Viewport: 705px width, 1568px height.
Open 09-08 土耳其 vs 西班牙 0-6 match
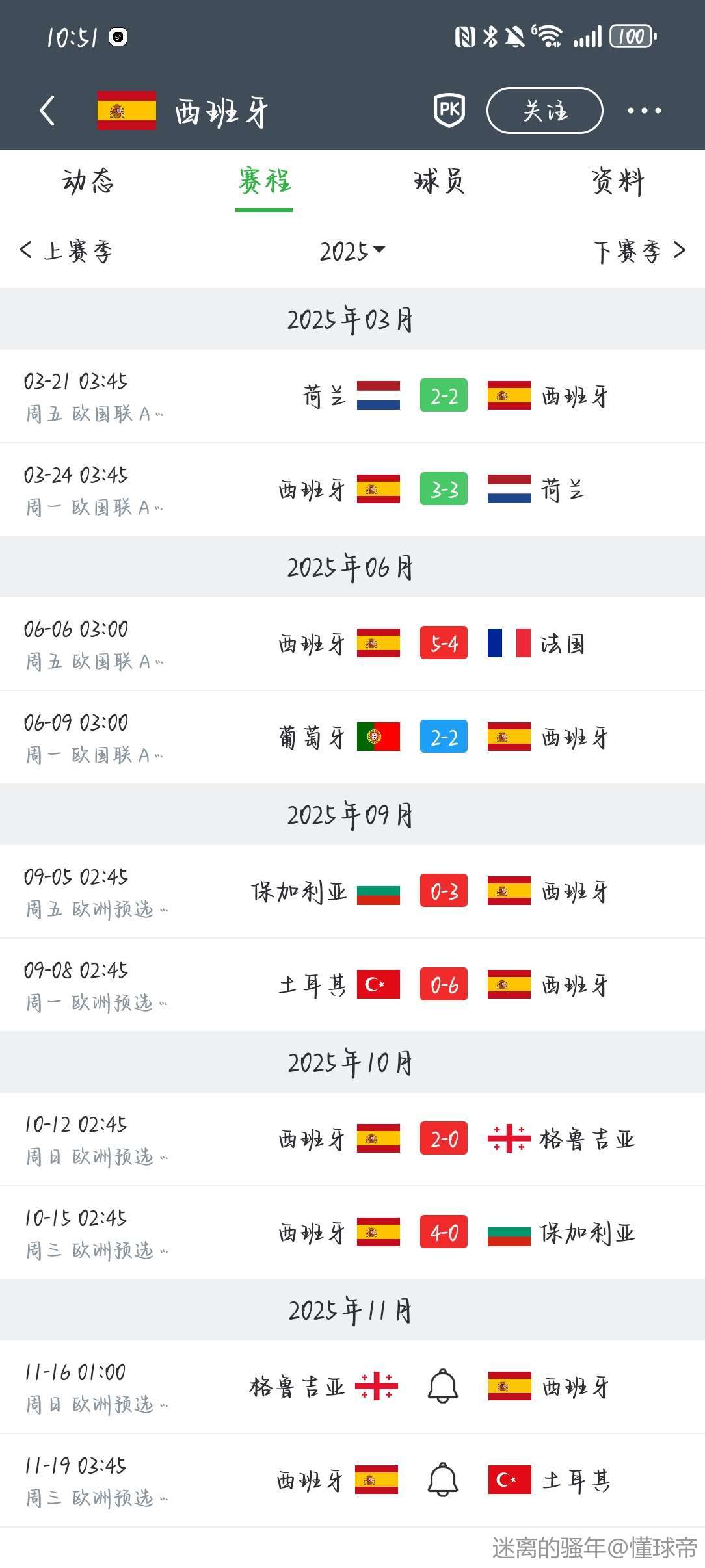coord(444,985)
